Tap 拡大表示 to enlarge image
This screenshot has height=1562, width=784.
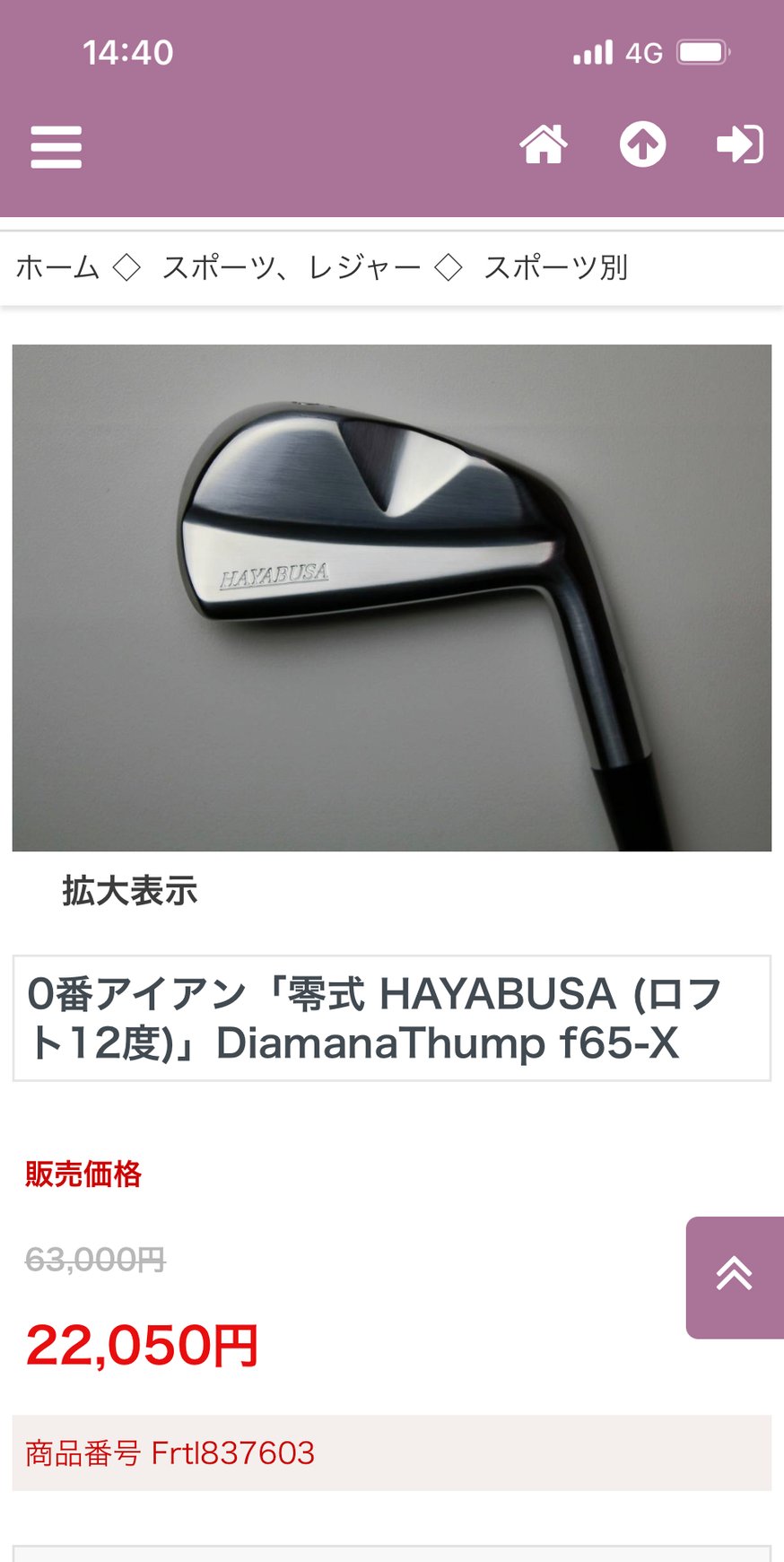130,891
